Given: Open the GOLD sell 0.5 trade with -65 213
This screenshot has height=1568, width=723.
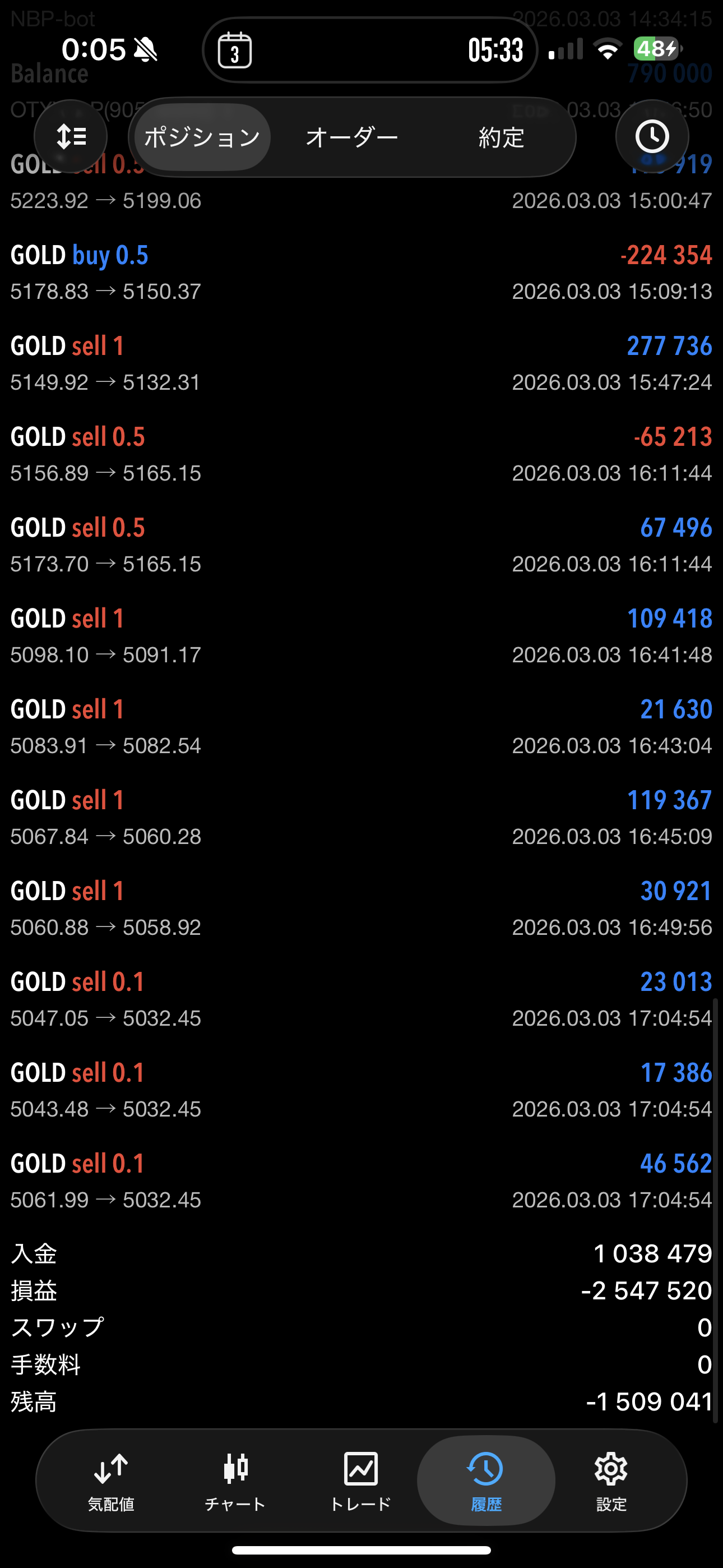Looking at the screenshot, I should 361,454.
